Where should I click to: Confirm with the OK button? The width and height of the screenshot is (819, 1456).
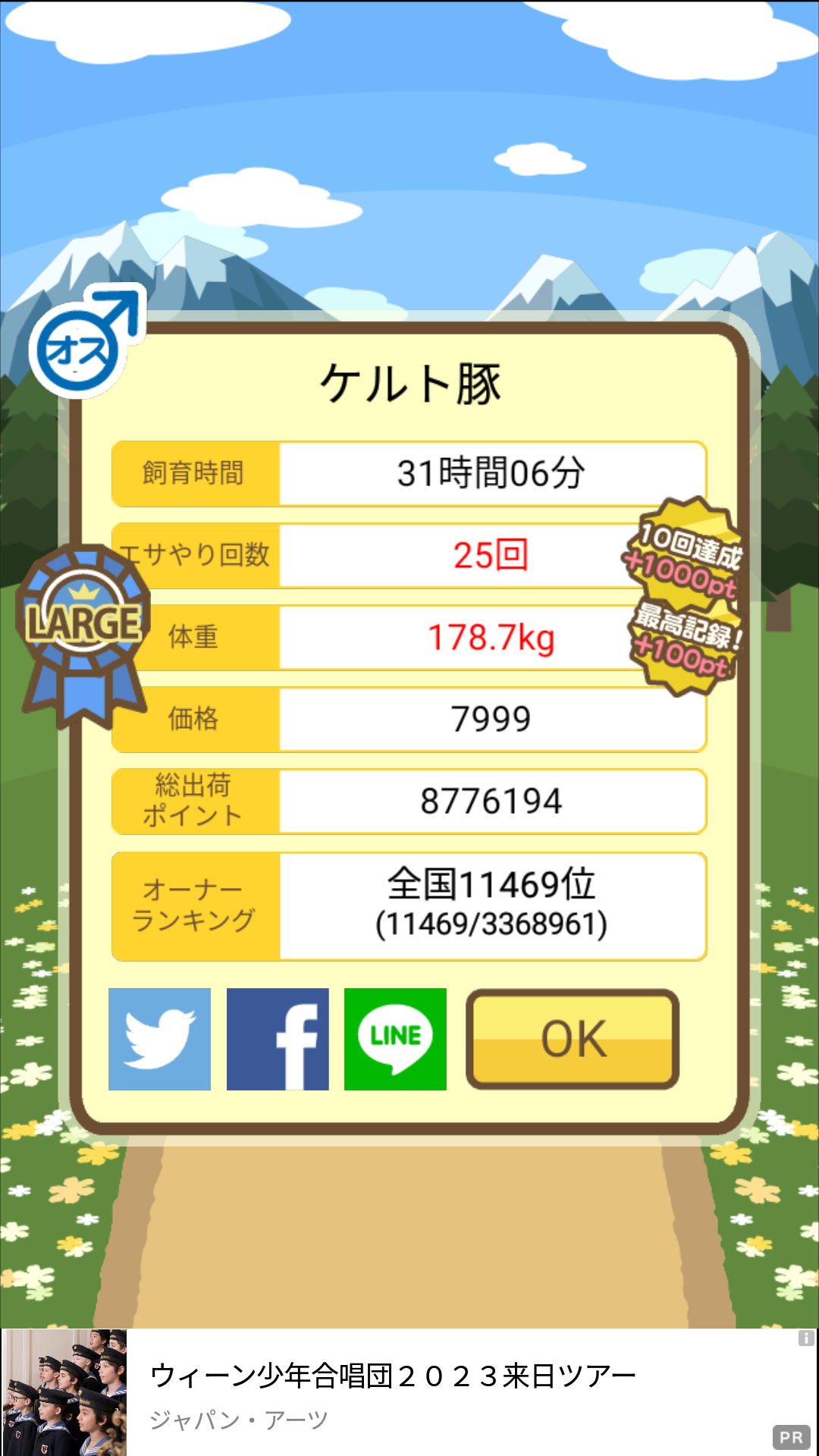(573, 1039)
